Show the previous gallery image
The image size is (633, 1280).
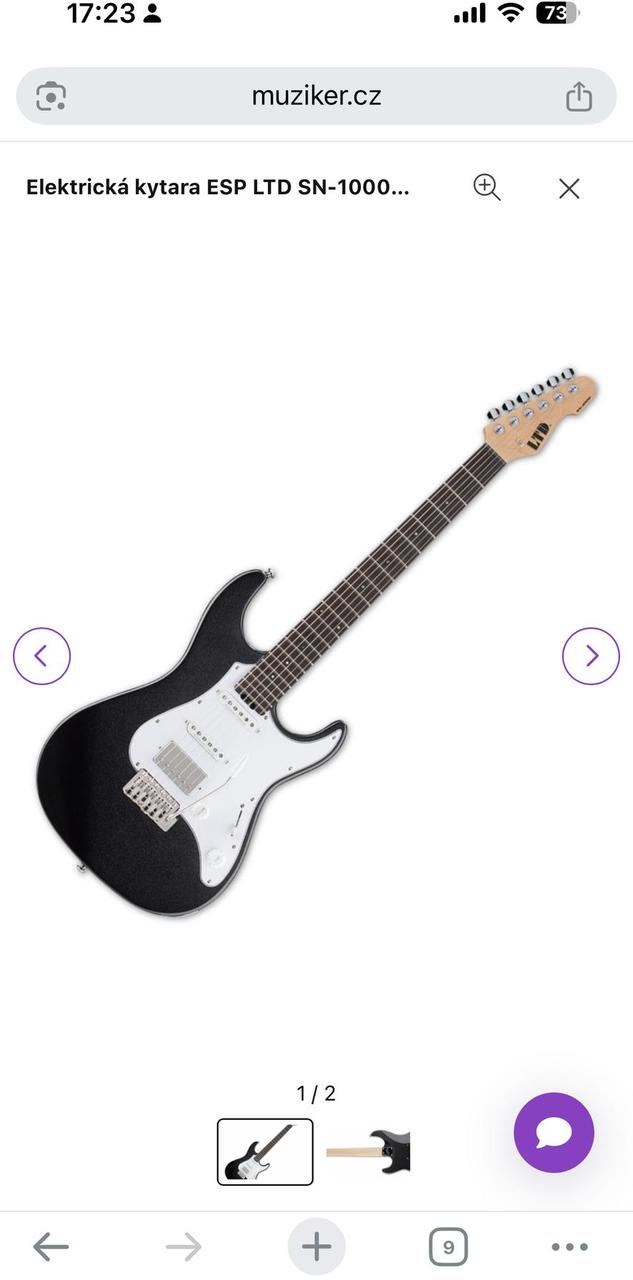(x=42, y=656)
